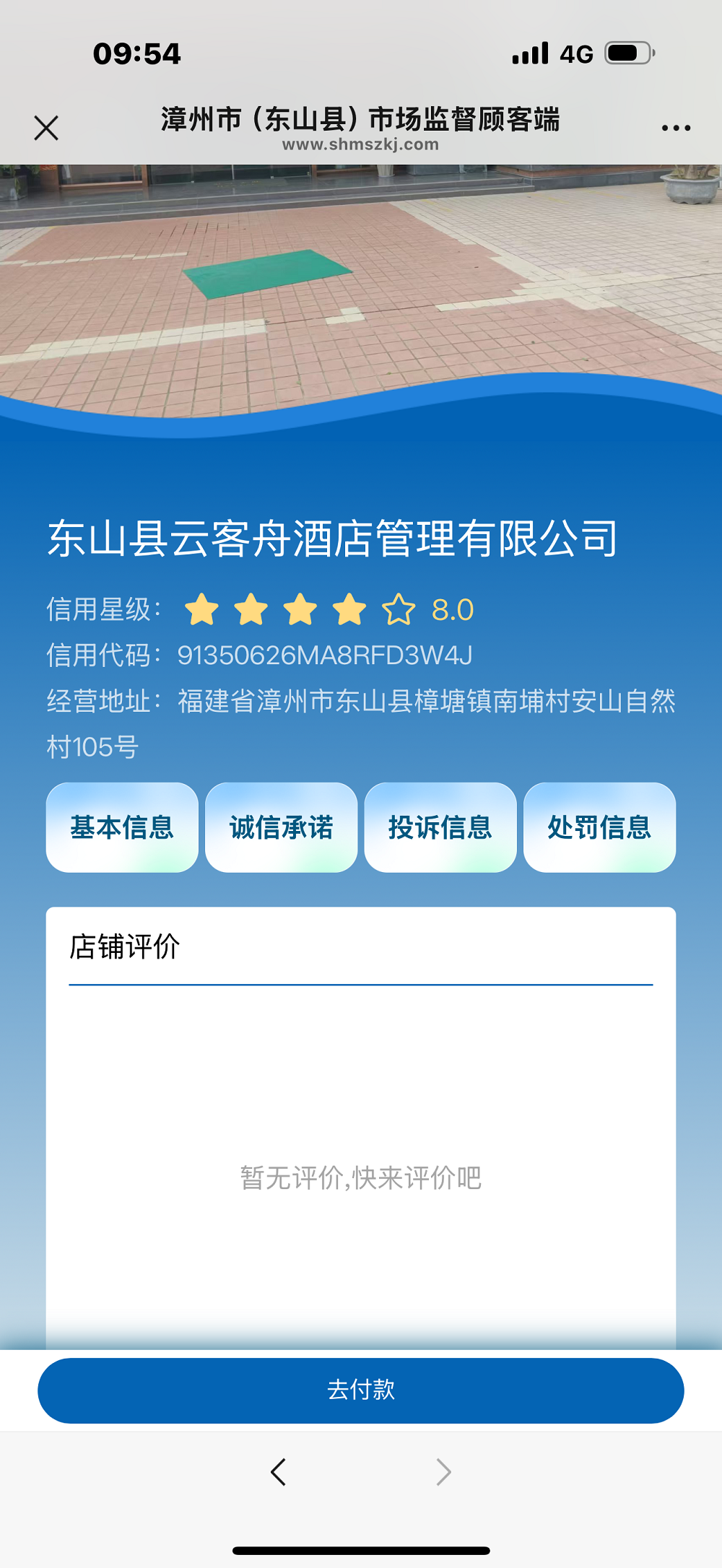Tap the 去付款 button
The height and width of the screenshot is (1568, 722).
click(361, 1390)
